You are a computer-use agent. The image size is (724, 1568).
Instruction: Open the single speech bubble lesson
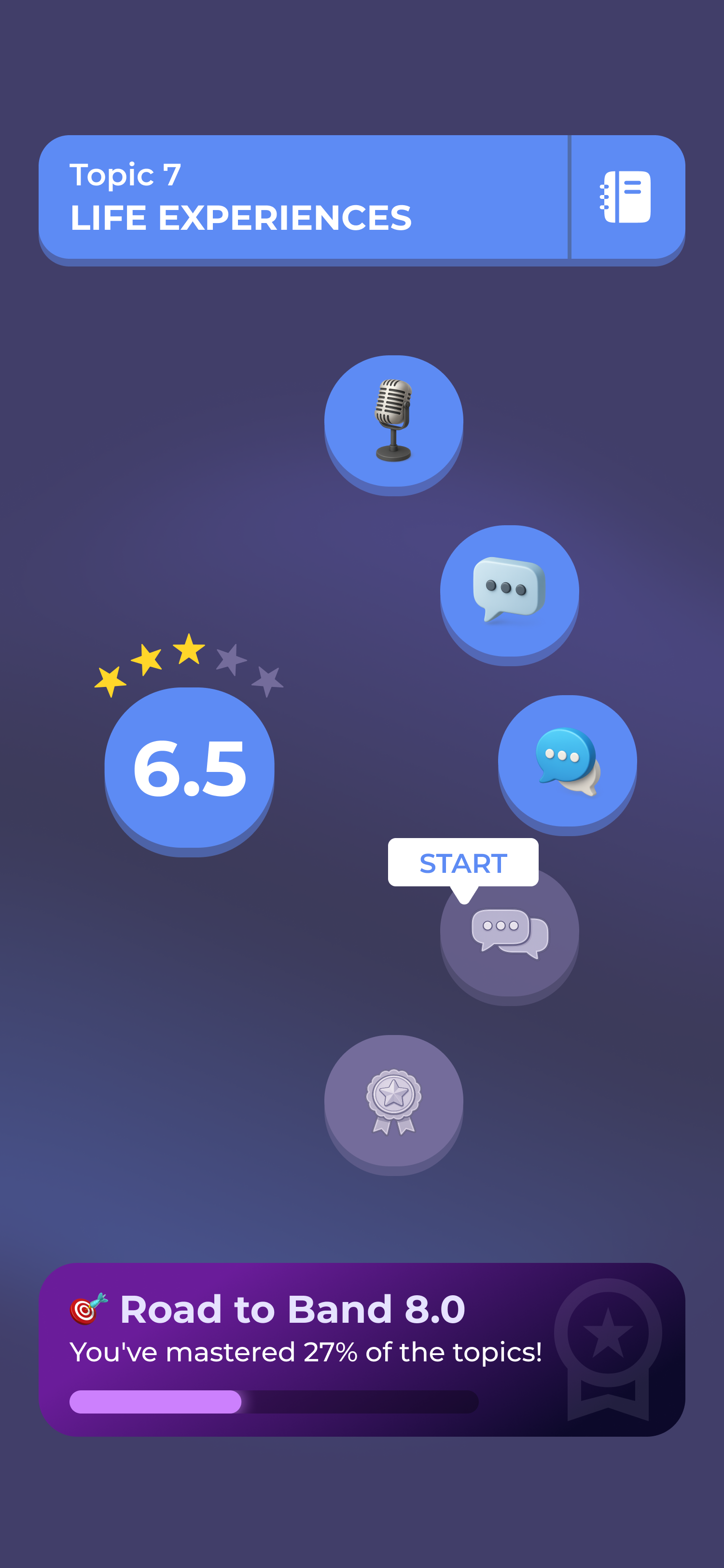point(509,591)
